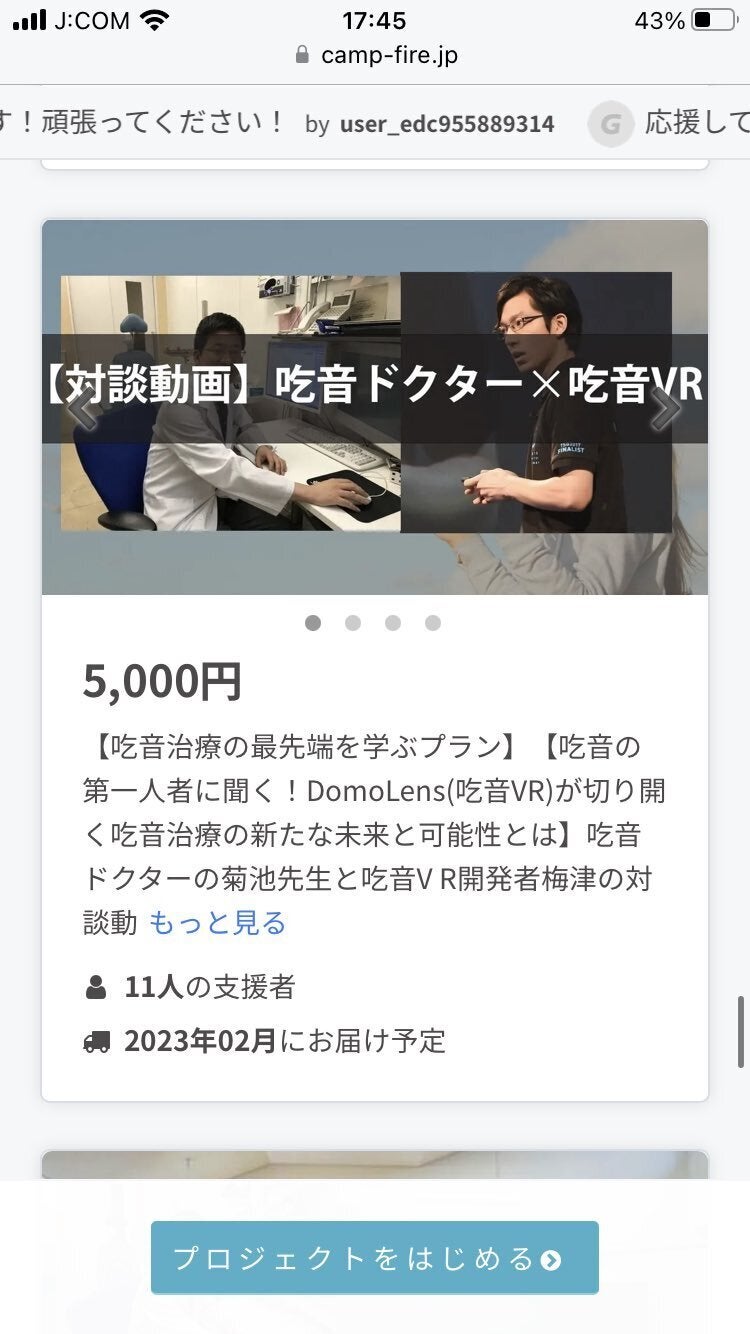The width and height of the screenshot is (750, 1334).
Task: Show the next image in the carousel
Action: point(665,408)
